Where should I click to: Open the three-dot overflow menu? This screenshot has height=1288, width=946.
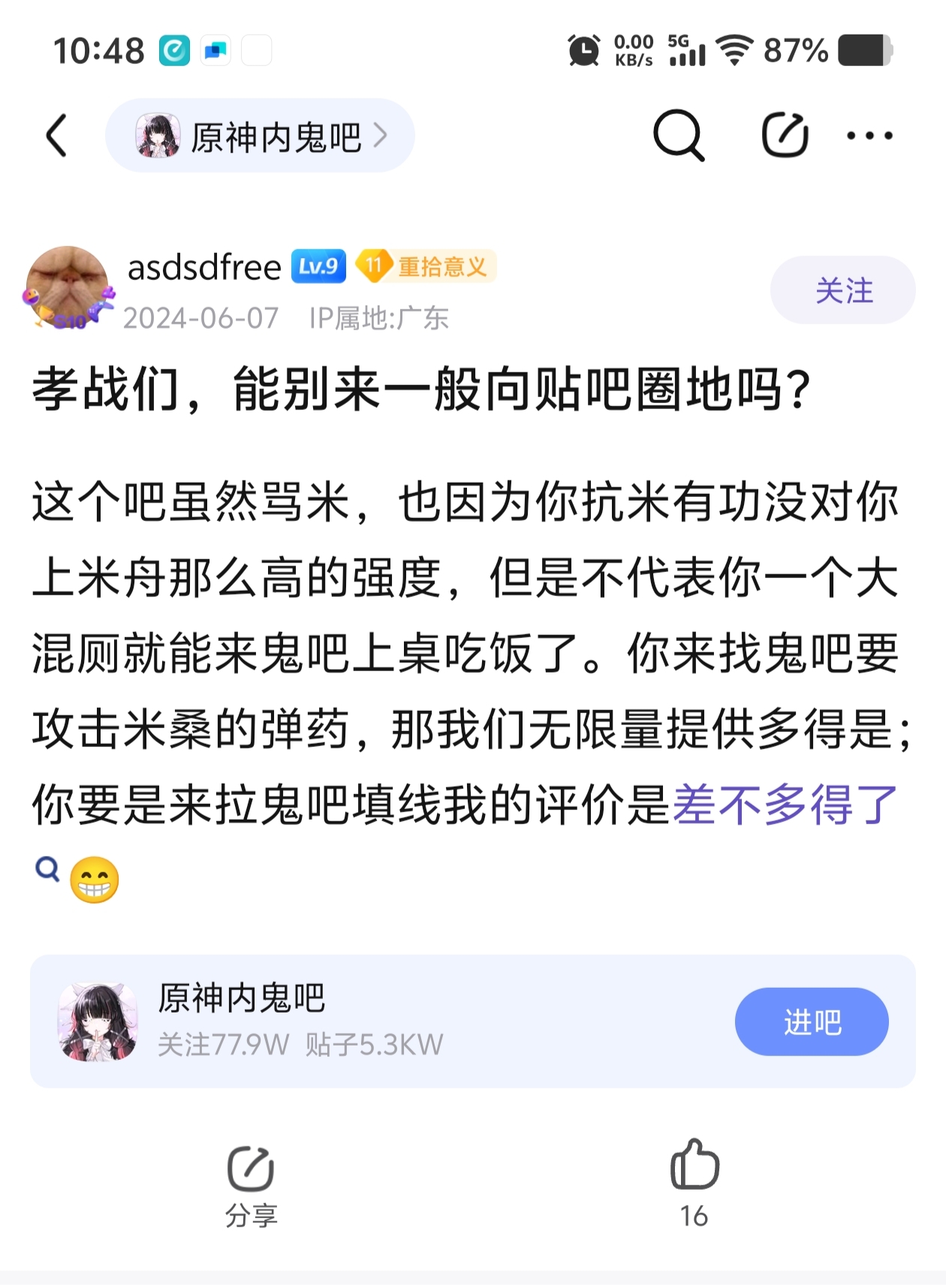pyautogui.click(x=869, y=136)
